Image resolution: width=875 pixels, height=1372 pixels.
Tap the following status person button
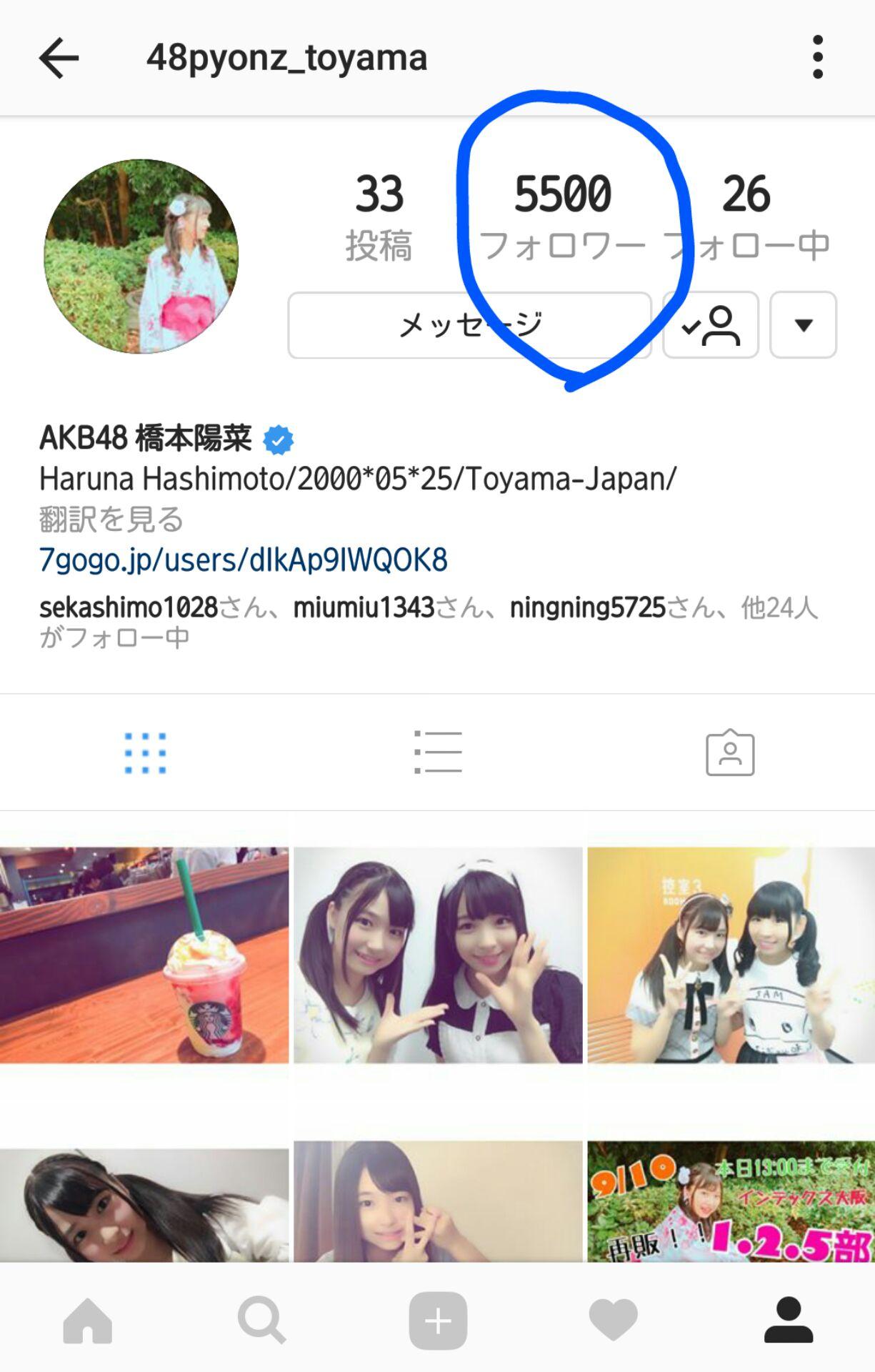point(711,325)
